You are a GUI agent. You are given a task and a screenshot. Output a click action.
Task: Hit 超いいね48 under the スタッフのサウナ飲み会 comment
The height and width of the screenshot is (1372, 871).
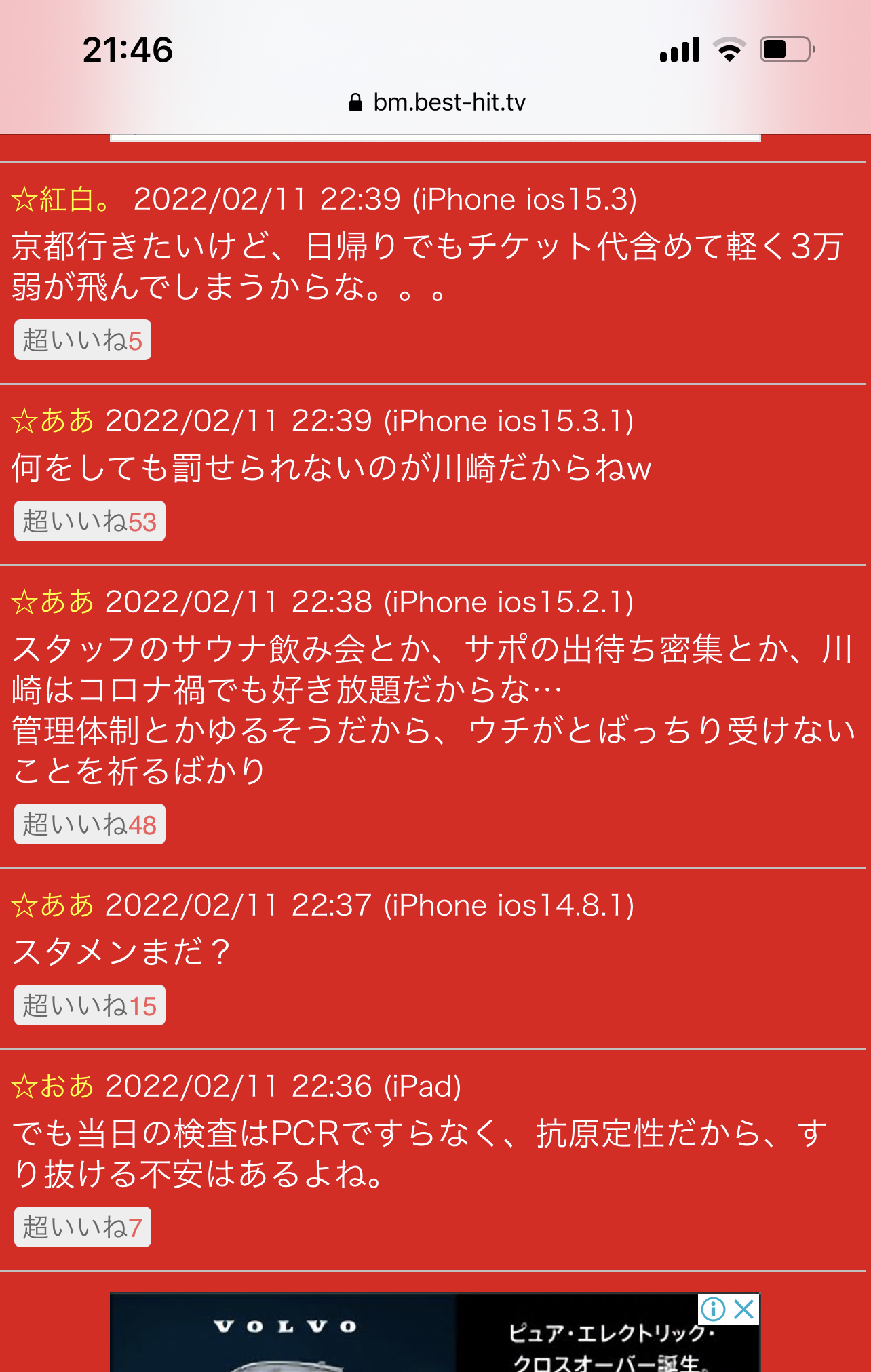[x=90, y=824]
